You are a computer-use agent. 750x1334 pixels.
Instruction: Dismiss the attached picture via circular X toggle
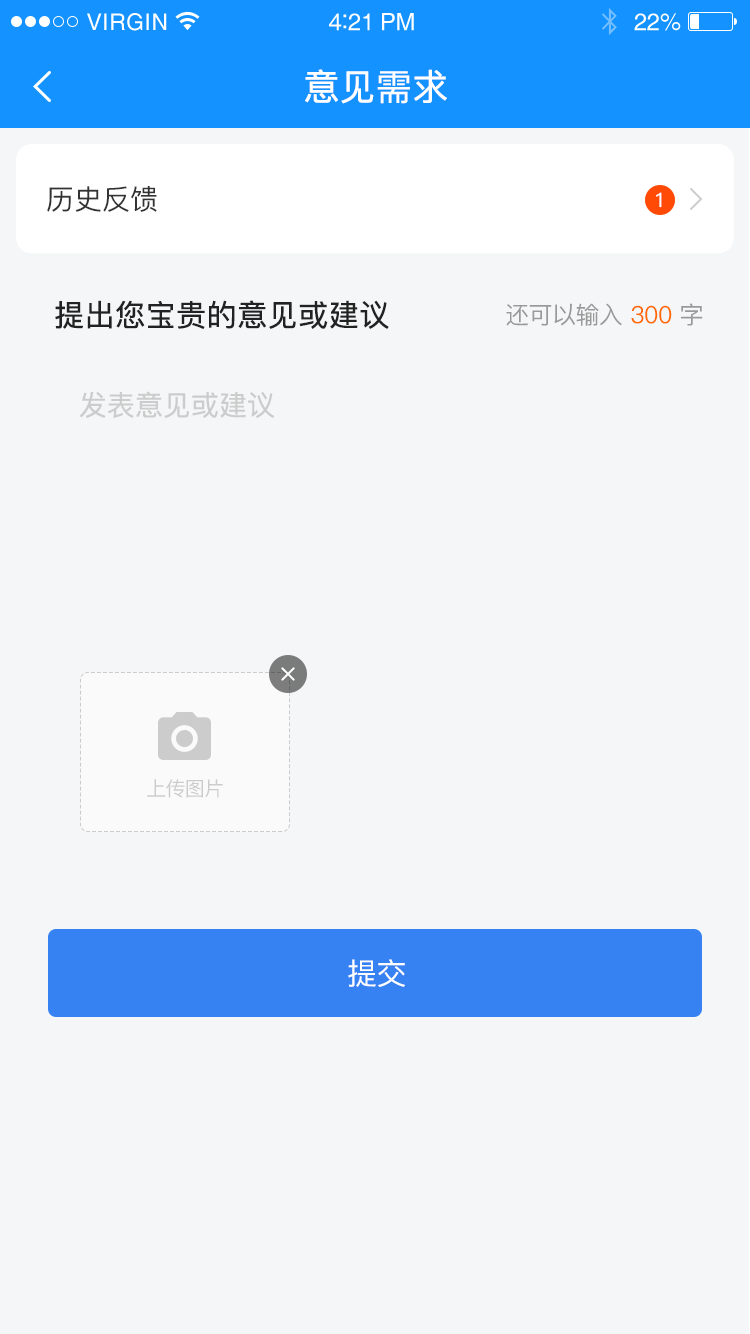tap(287, 673)
